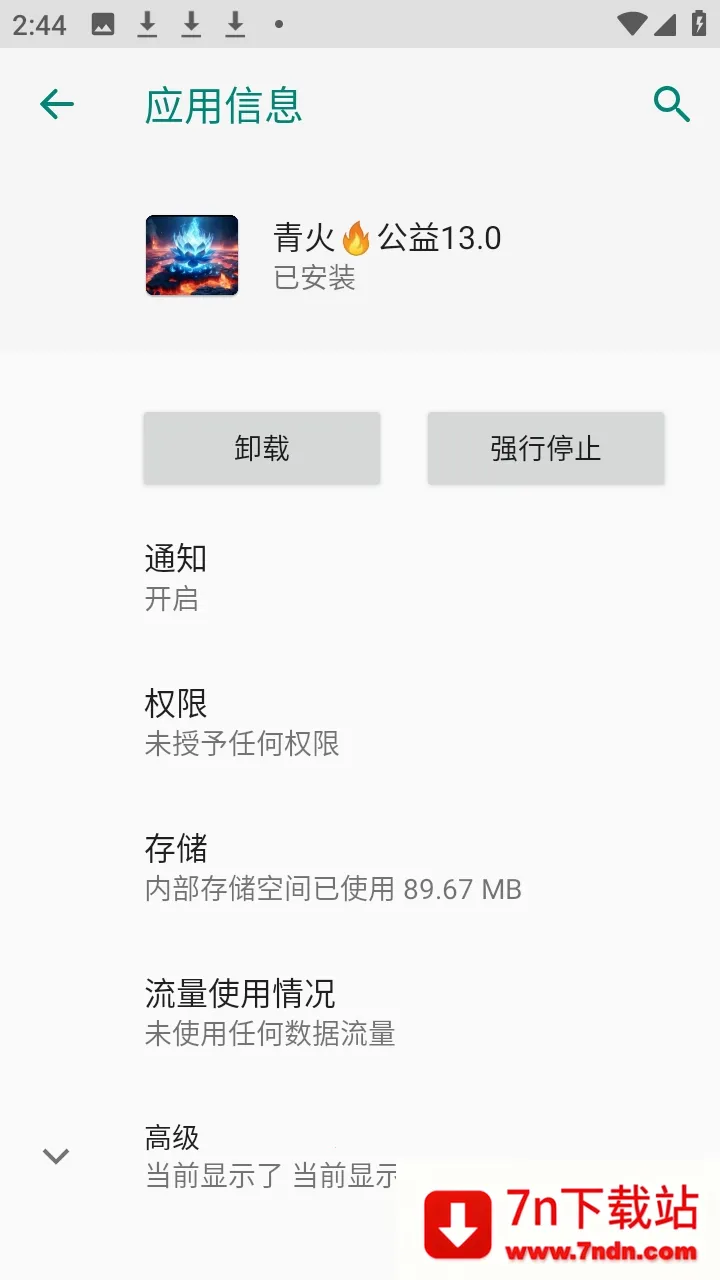Image resolution: width=720 pixels, height=1280 pixels.
Task: Tap the back arrow to leave app info
Action: (x=57, y=104)
